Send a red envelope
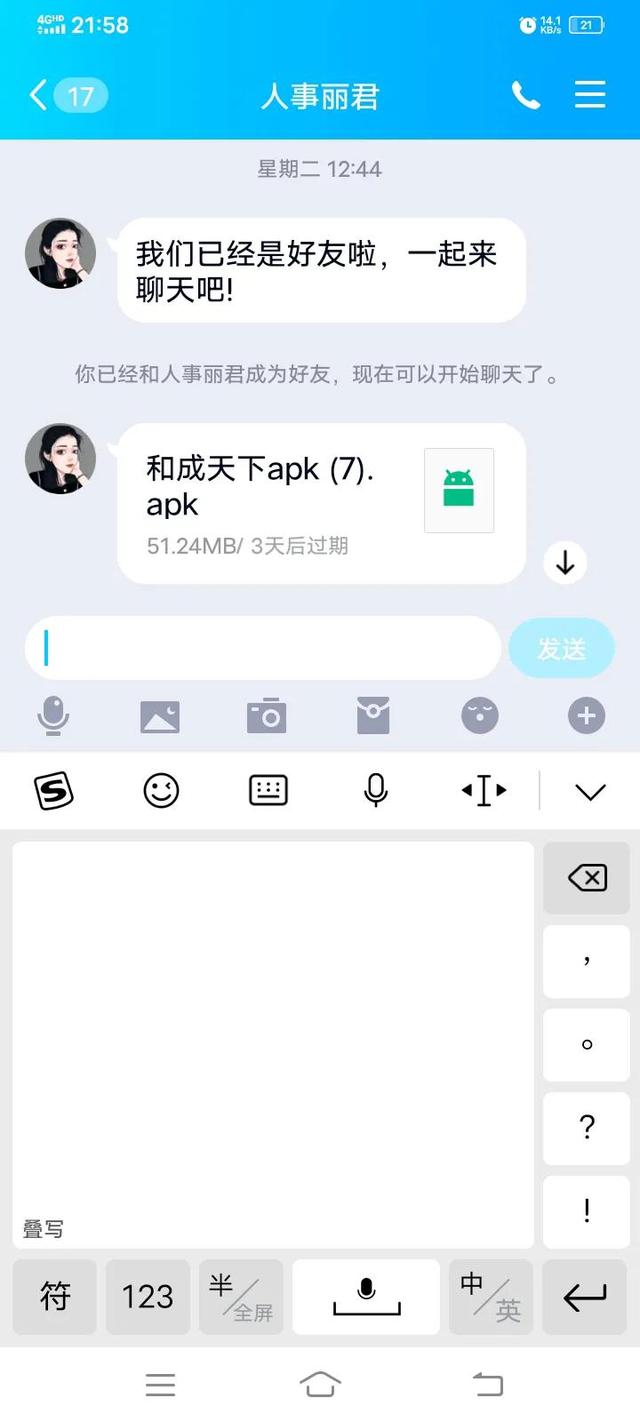This screenshot has height=1422, width=640. click(x=373, y=716)
